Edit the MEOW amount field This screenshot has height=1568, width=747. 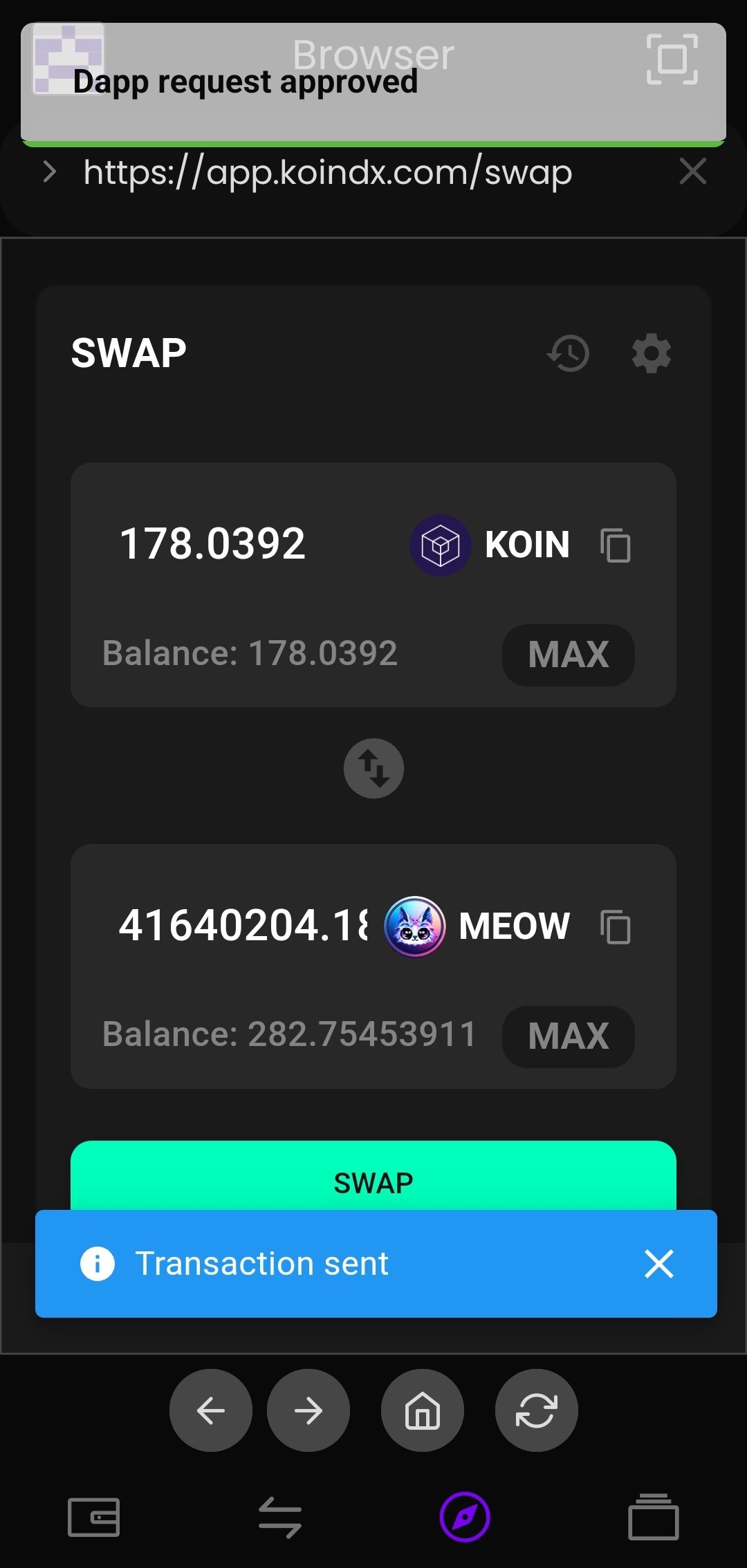pos(243,925)
